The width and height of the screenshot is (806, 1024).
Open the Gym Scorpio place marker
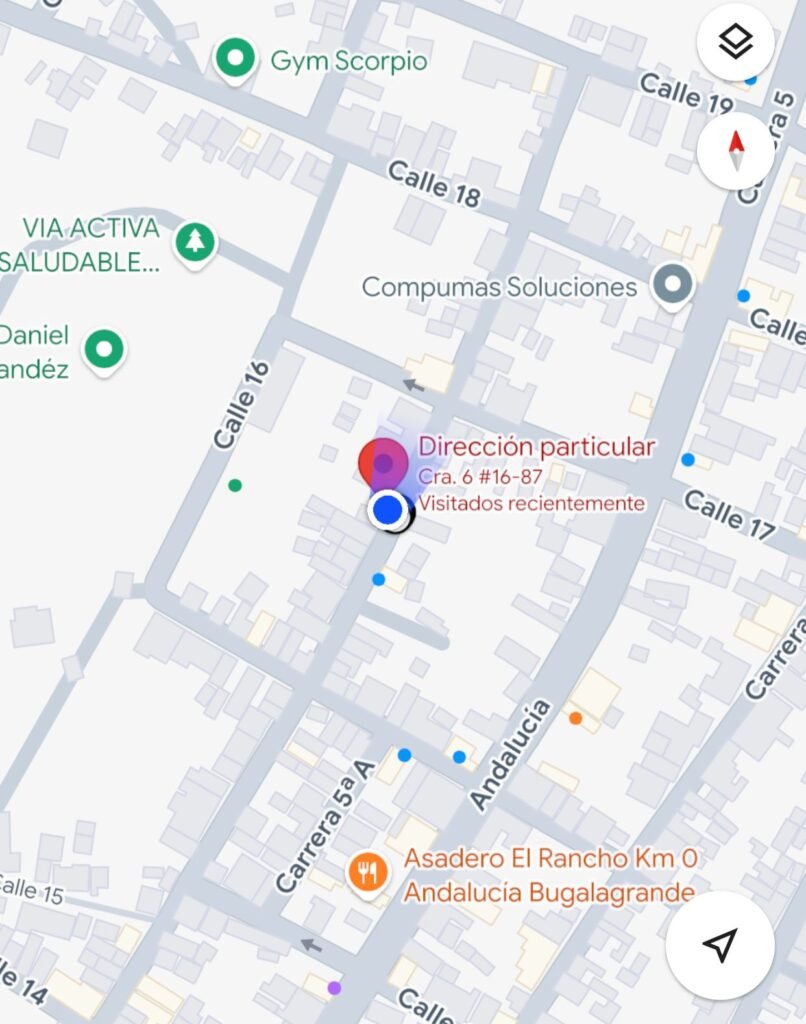236,60
